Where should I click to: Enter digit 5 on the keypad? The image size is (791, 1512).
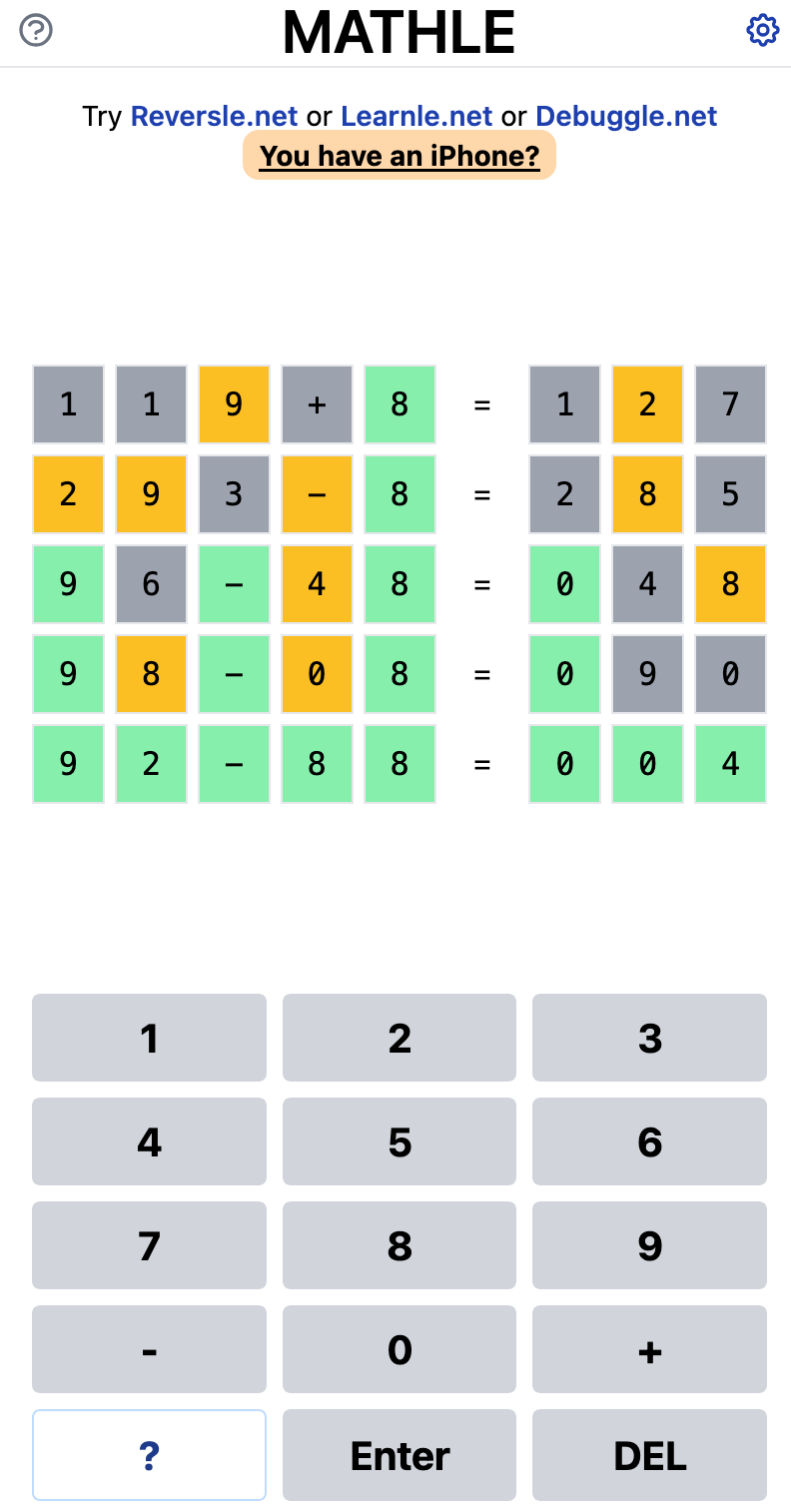[x=399, y=1141]
